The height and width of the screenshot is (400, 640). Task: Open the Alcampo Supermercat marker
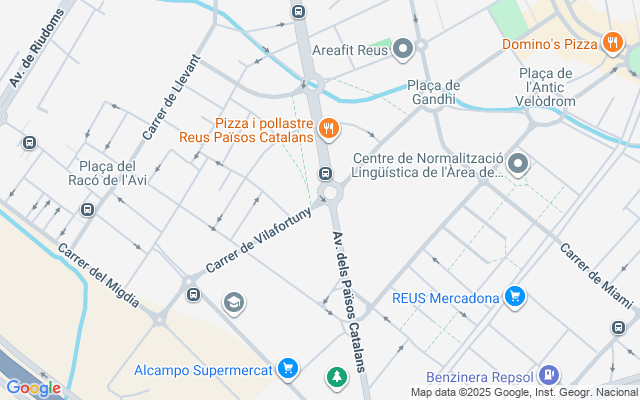[288, 369]
